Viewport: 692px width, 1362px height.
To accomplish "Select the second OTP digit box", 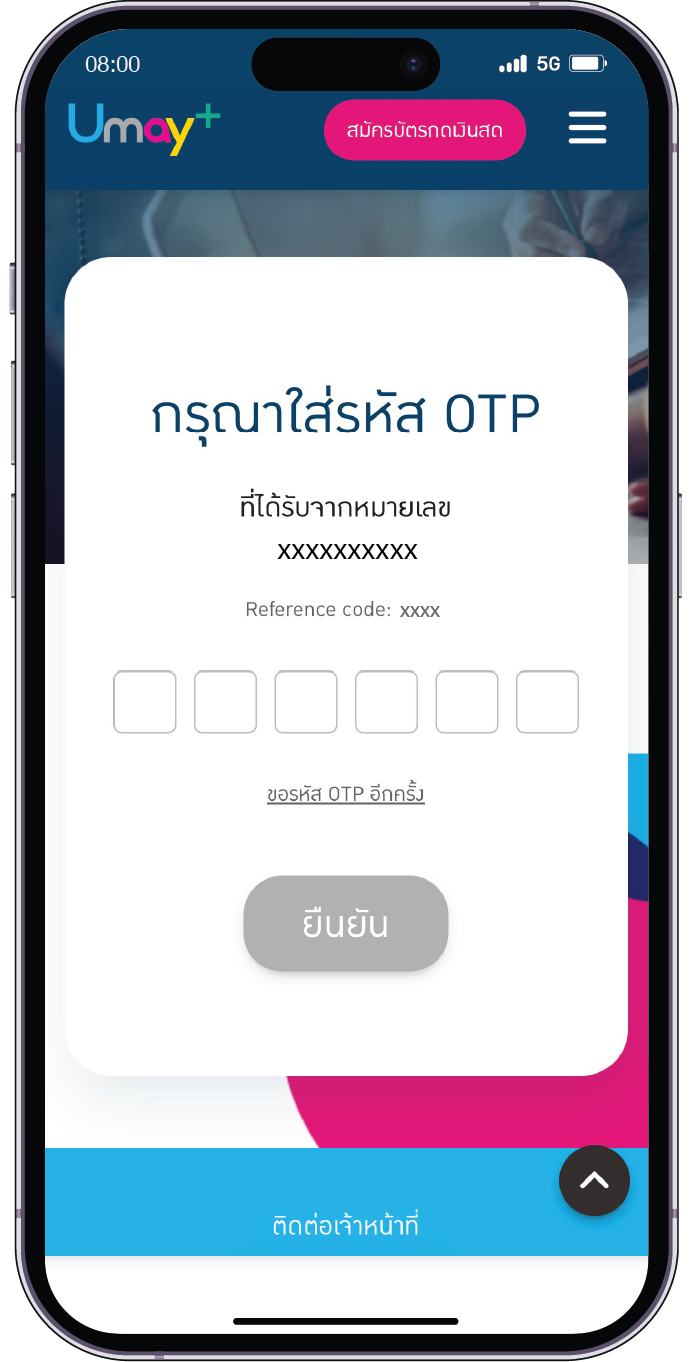I will point(225,702).
